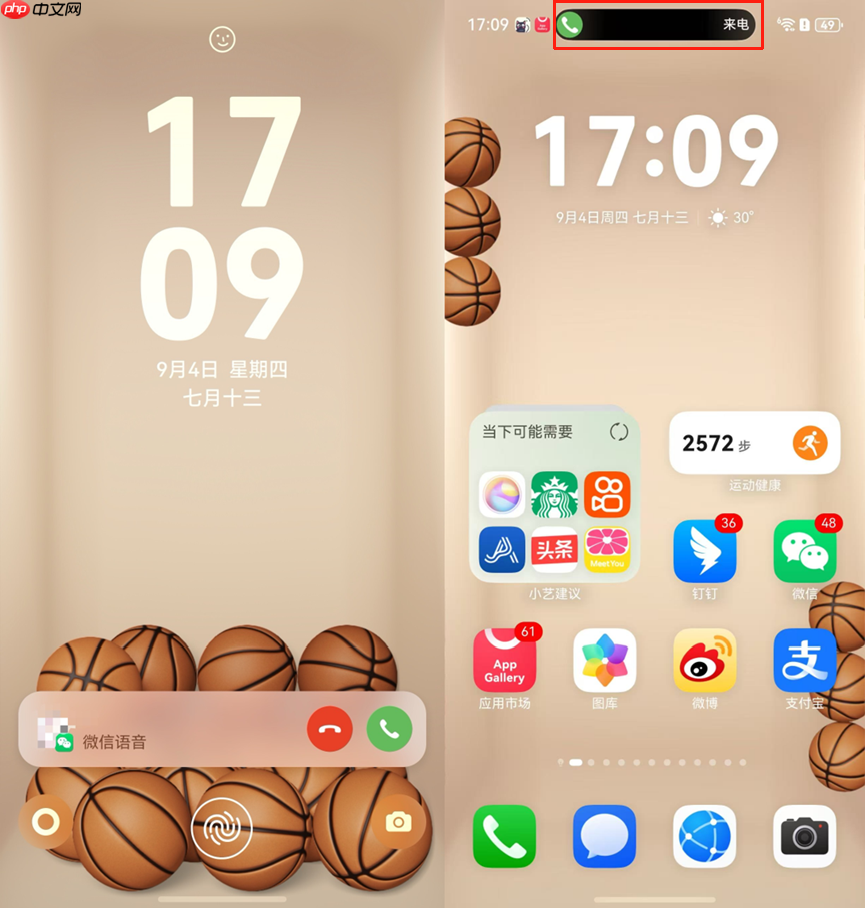Viewport: 865px width, 908px height.
Task: Open MeetYou from suggestions folder
Action: pos(607,549)
